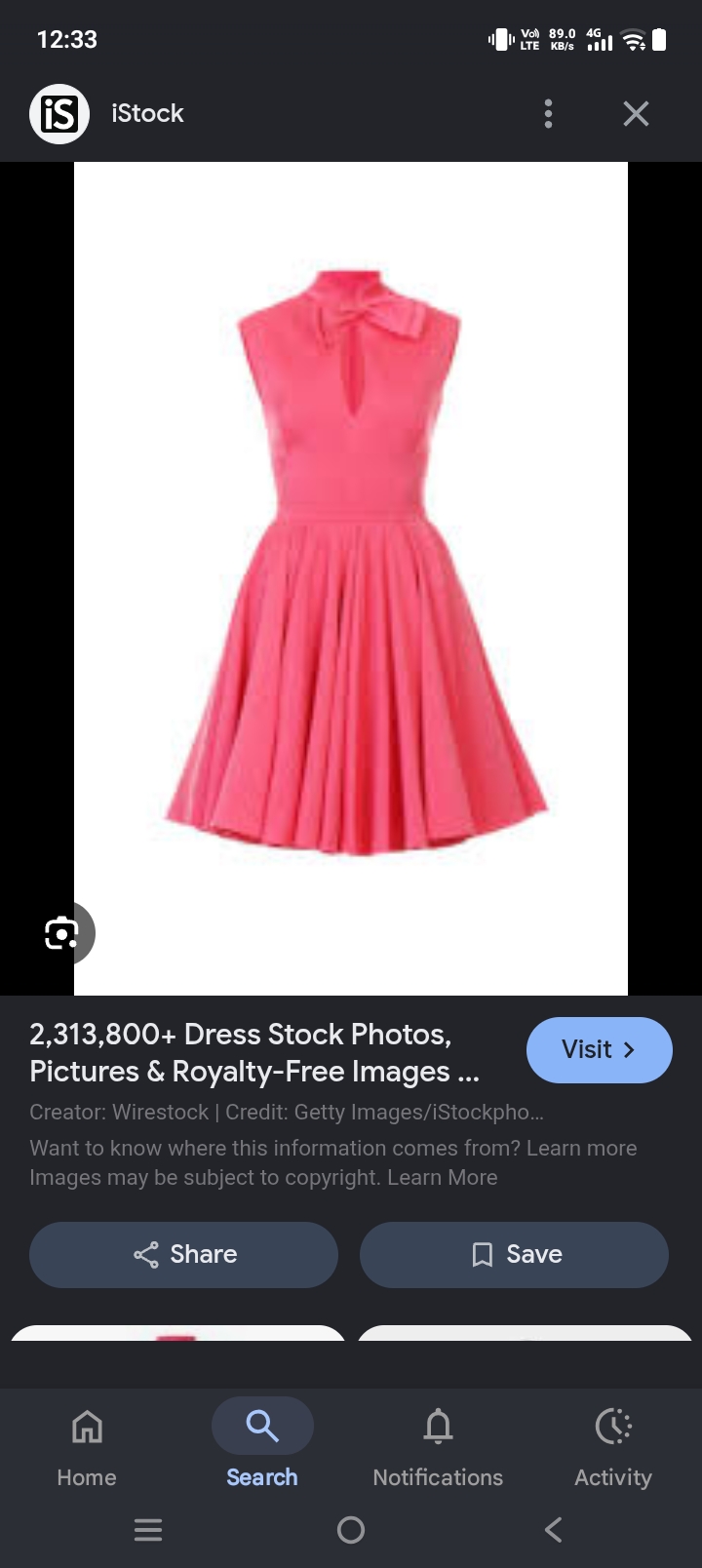Tap the system home button
Image resolution: width=702 pixels, height=1568 pixels.
click(x=351, y=1529)
